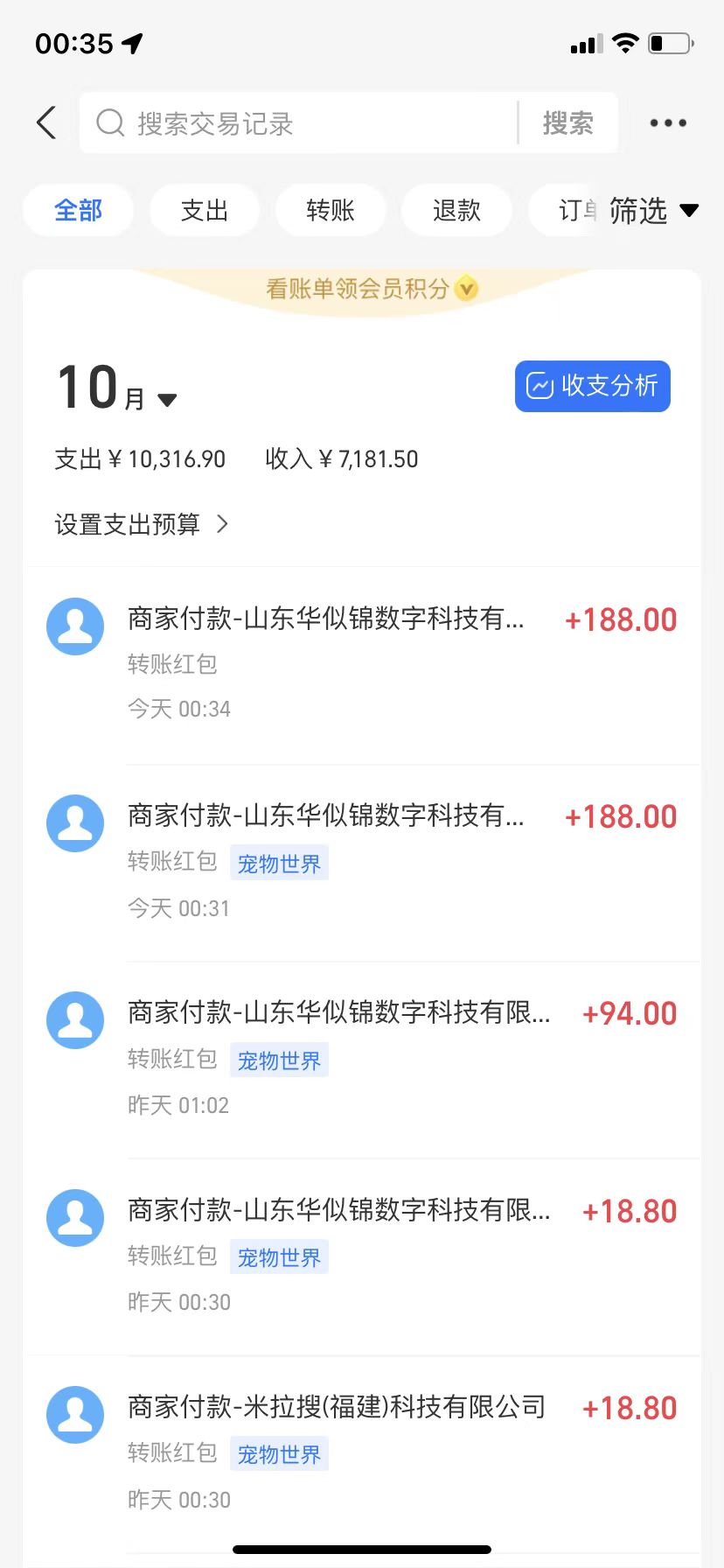
Task: Switch to the 退款 filter chip
Action: [456, 210]
